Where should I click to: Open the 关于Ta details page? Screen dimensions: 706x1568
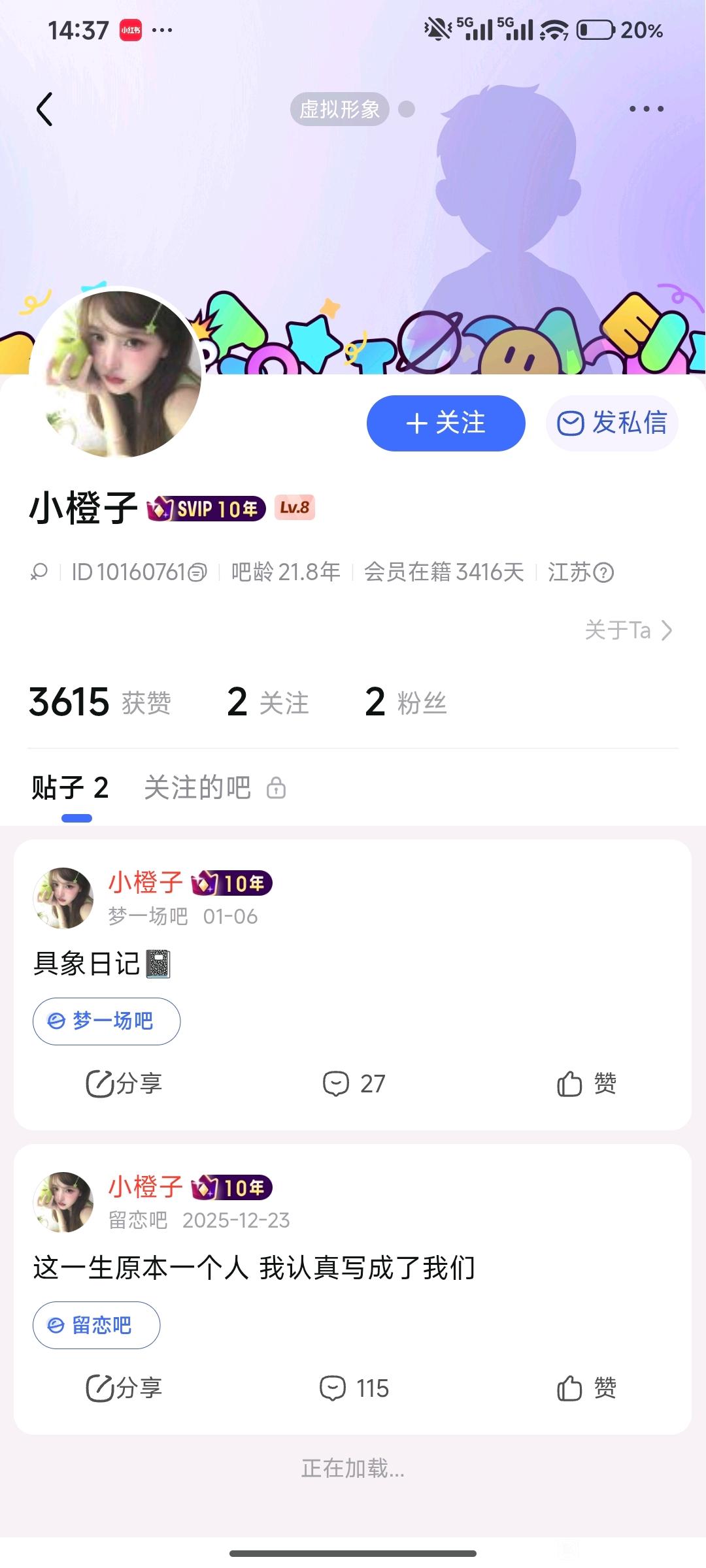pos(628,630)
